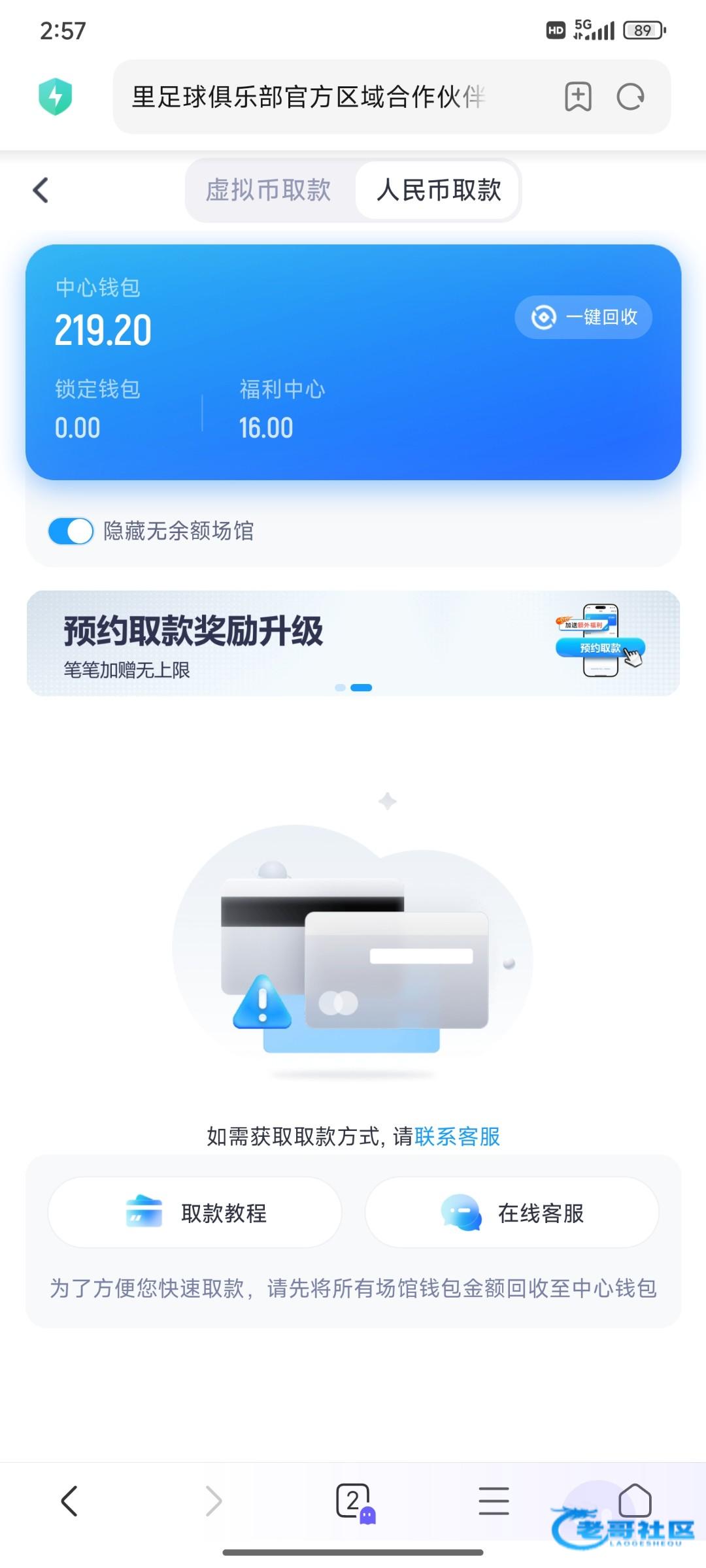706x1568 pixels.
Task: Open the browser menu
Action: pos(494,1501)
